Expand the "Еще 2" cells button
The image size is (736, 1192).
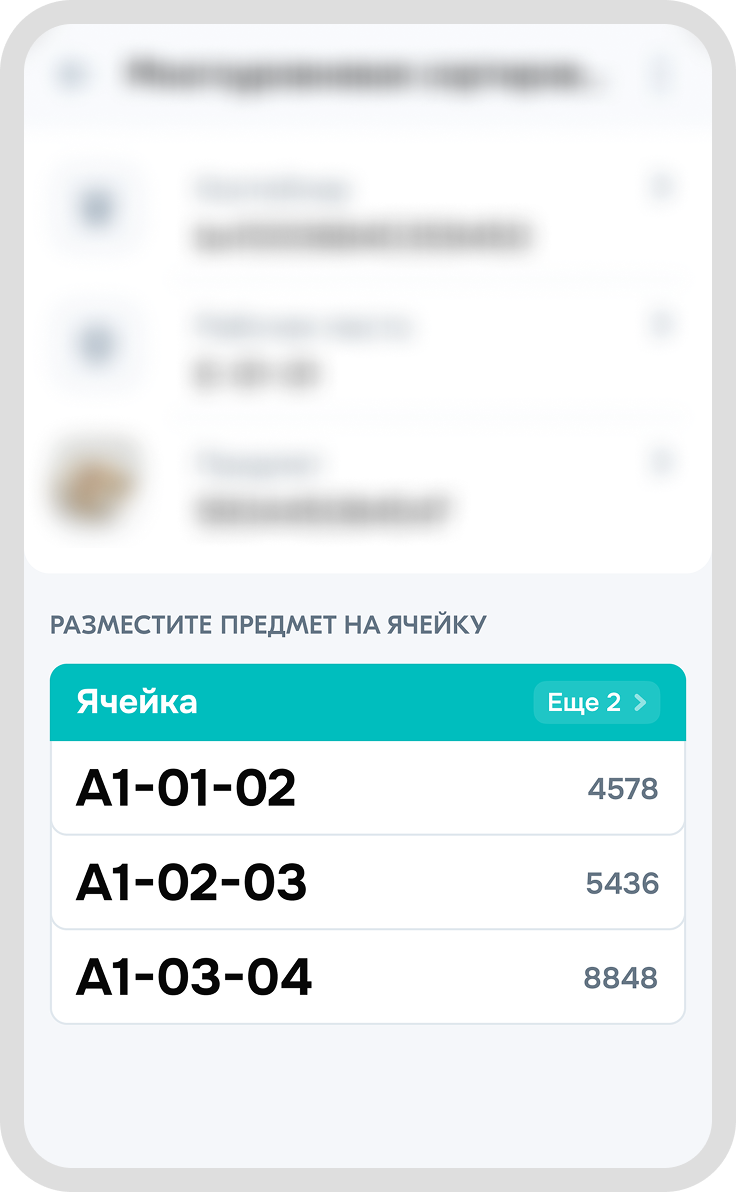pos(596,703)
